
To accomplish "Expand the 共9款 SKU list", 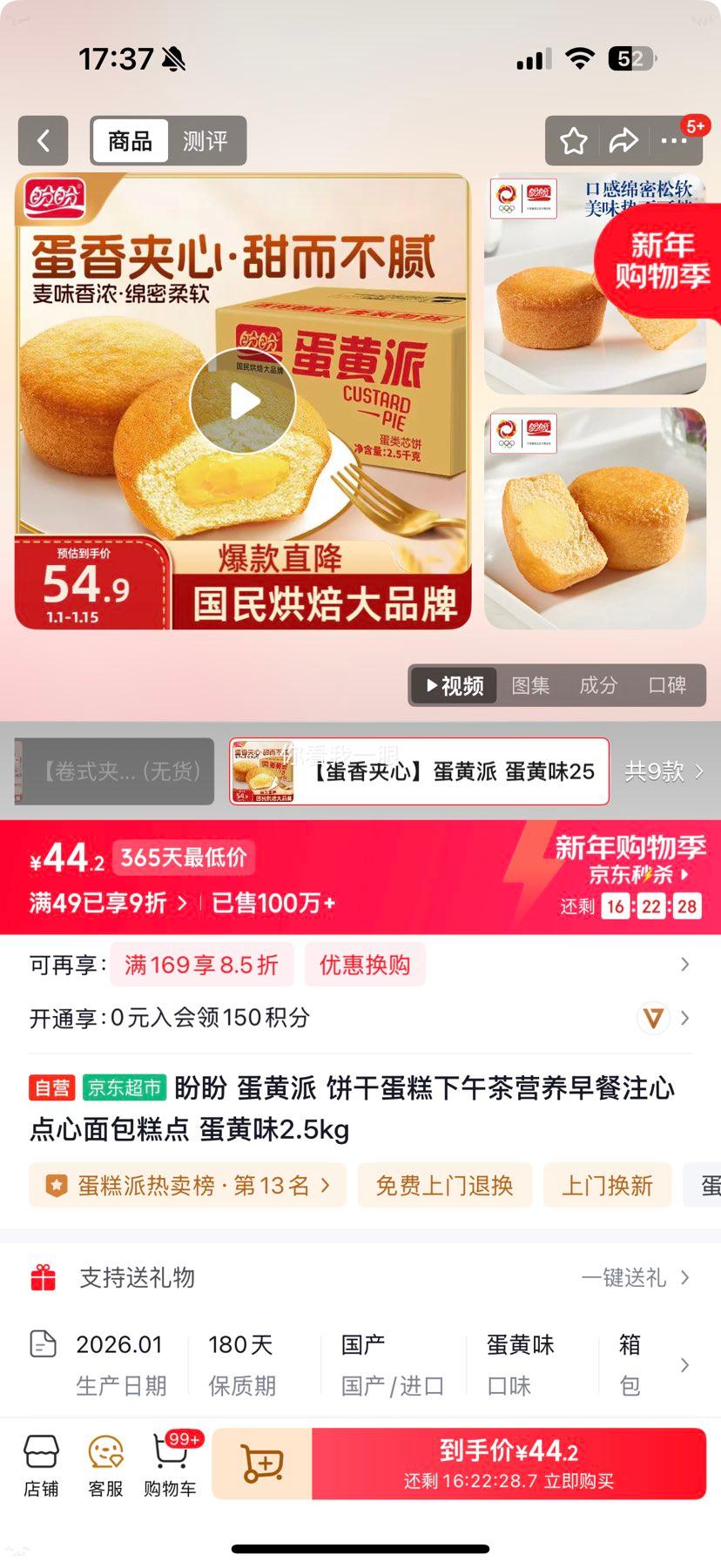I will [667, 771].
